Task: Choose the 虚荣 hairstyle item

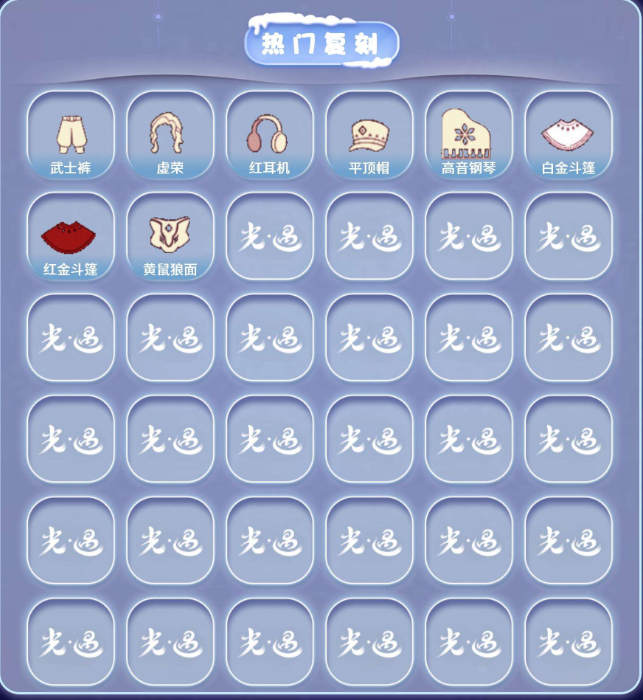Action: coord(170,135)
